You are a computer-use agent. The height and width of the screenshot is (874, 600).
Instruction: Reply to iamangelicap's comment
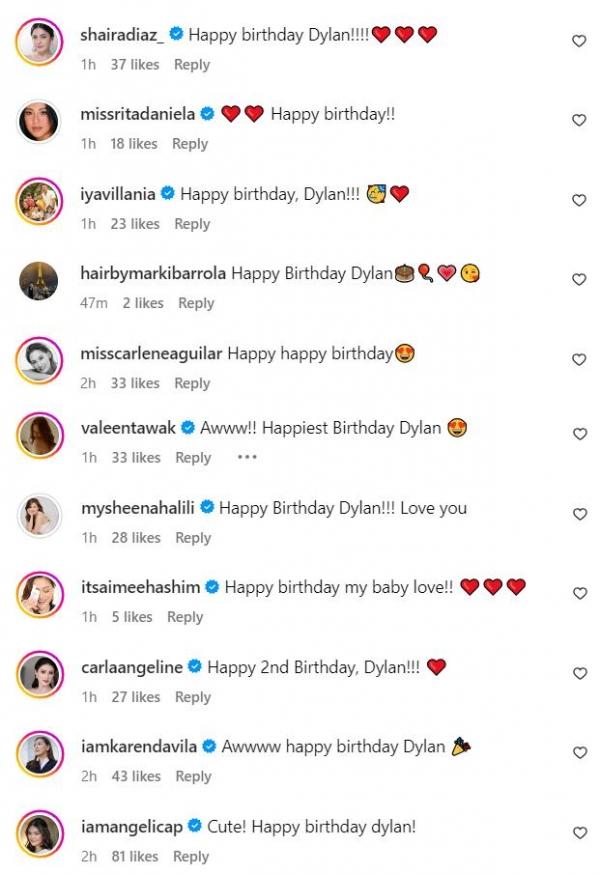tap(190, 856)
